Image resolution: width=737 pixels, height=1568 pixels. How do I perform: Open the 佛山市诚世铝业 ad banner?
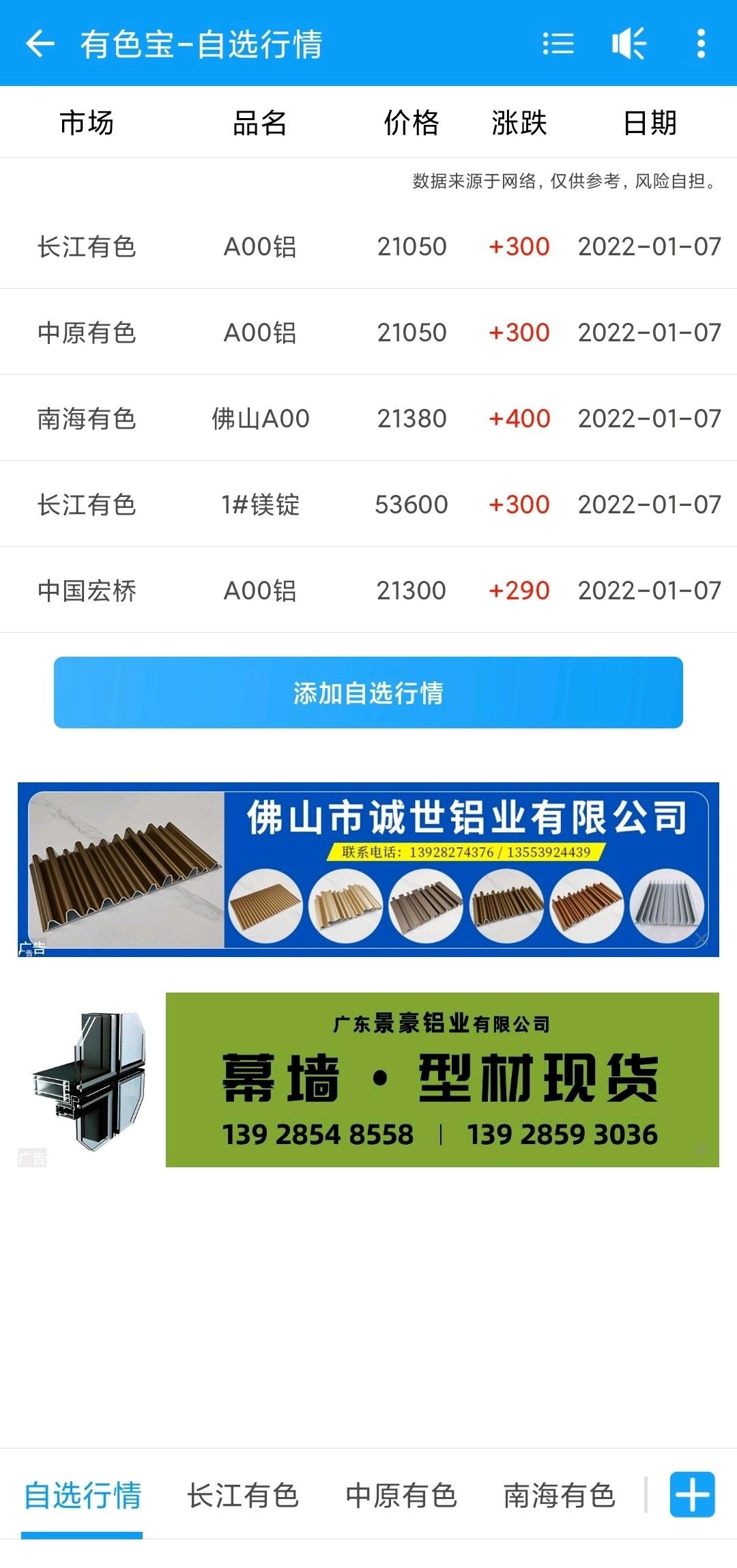[369, 869]
